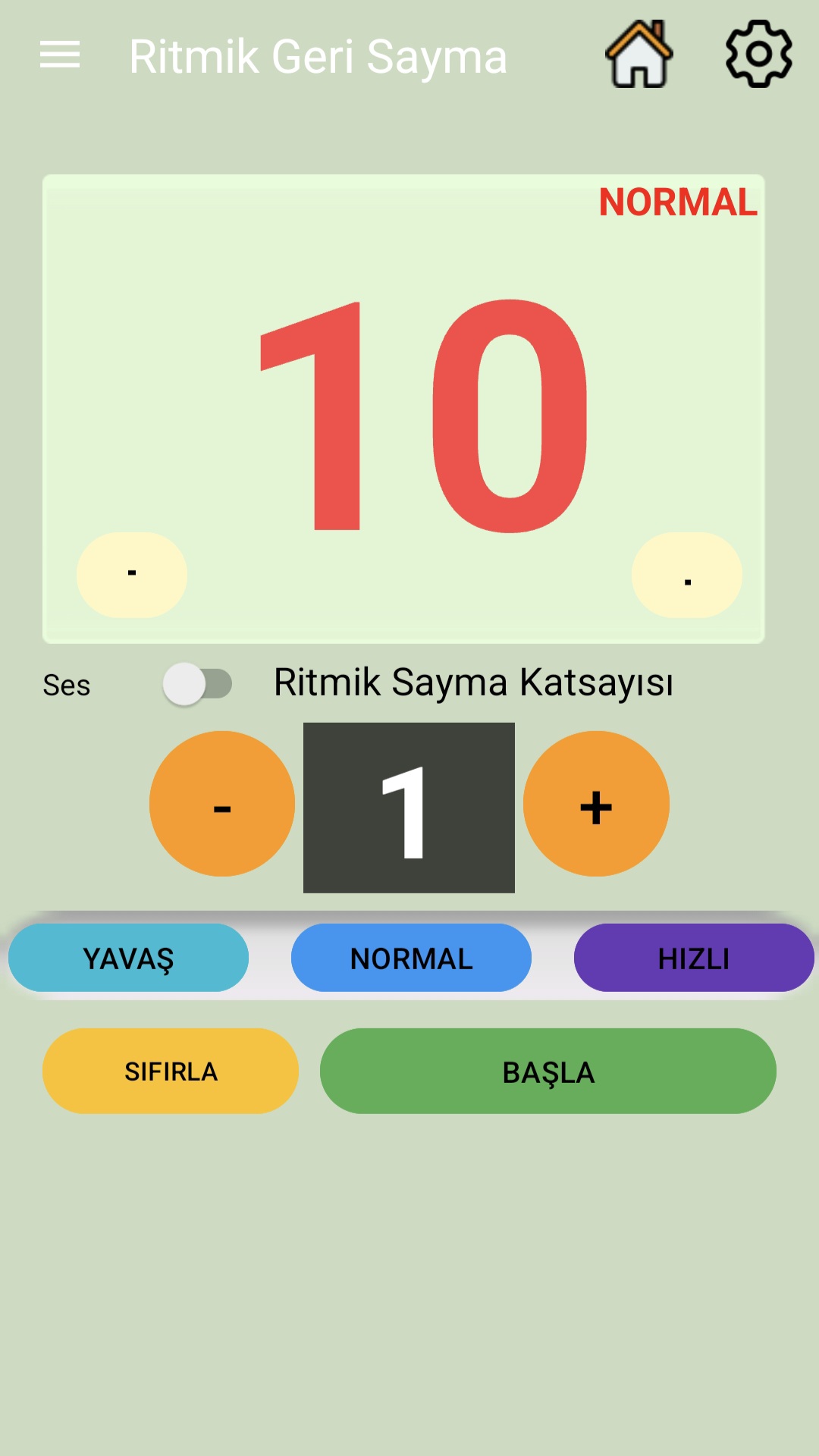
Task: Decrease the rhythmic counting coefficient
Action: [x=222, y=804]
